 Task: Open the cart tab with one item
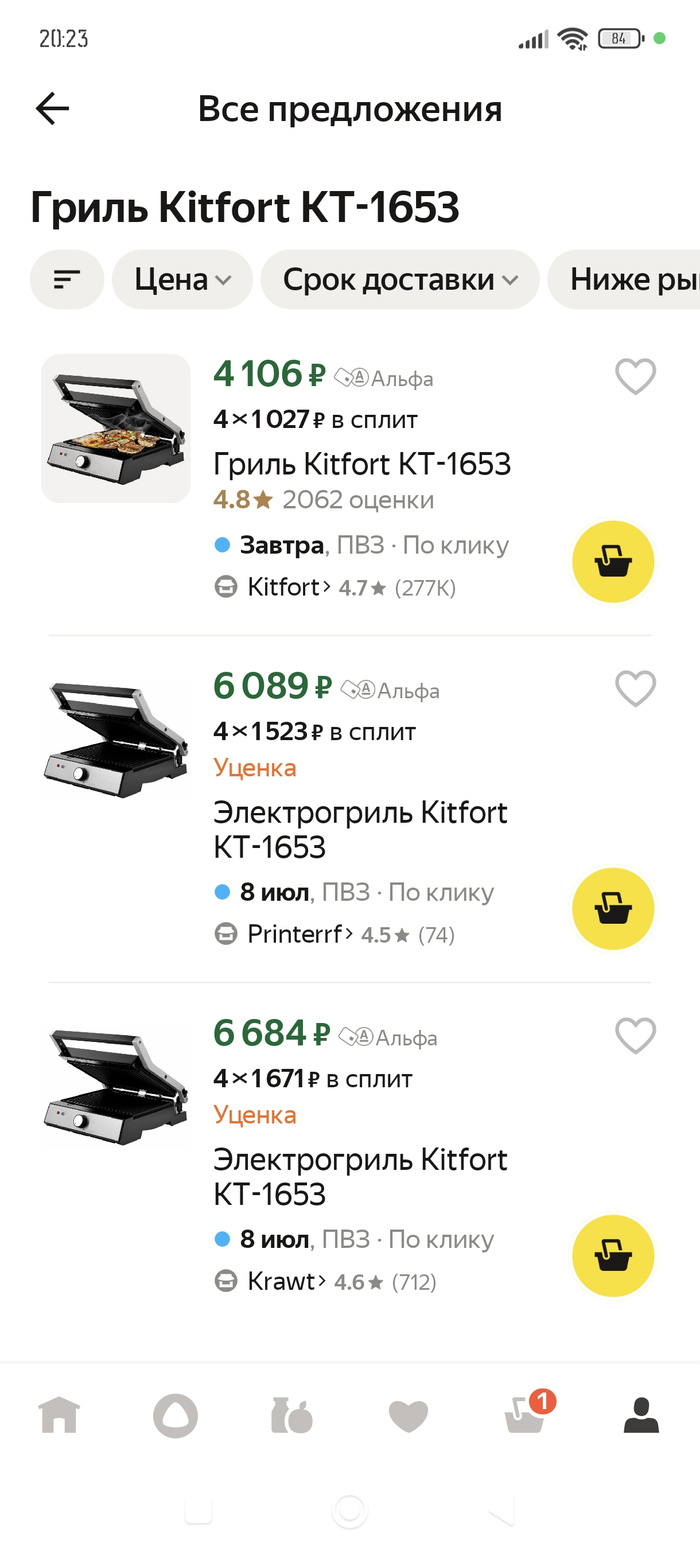(x=525, y=1415)
